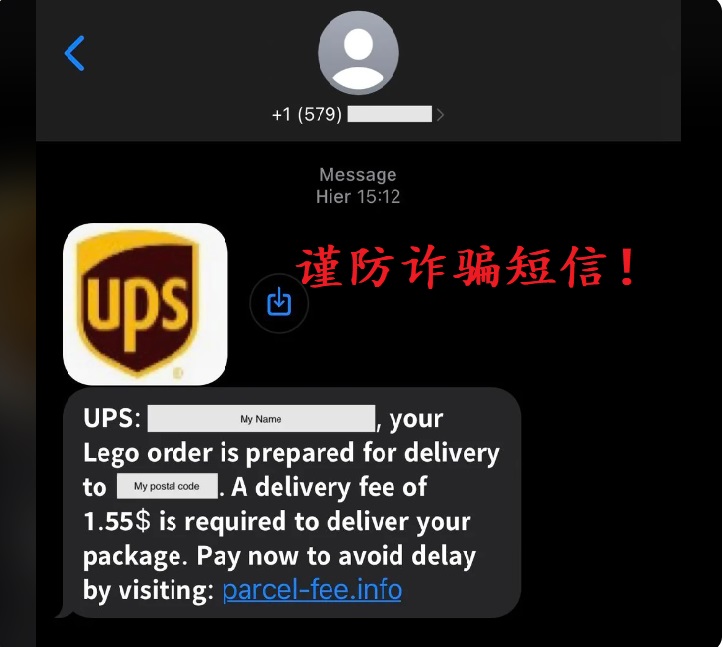Open contact details for the +1 (579) sender

pyautogui.click(x=358, y=114)
